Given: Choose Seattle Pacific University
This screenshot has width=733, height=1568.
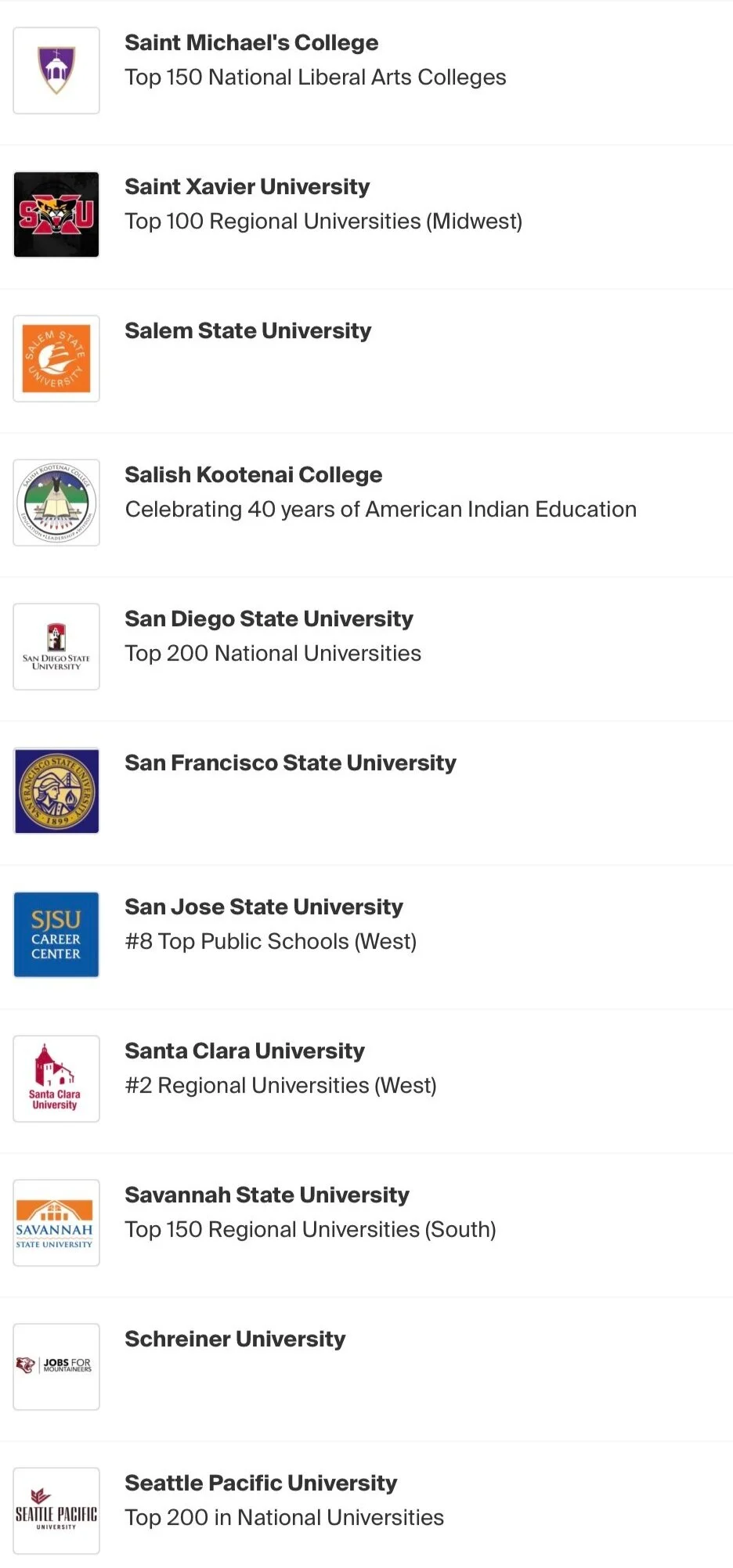Looking at the screenshot, I should 261,1483.
